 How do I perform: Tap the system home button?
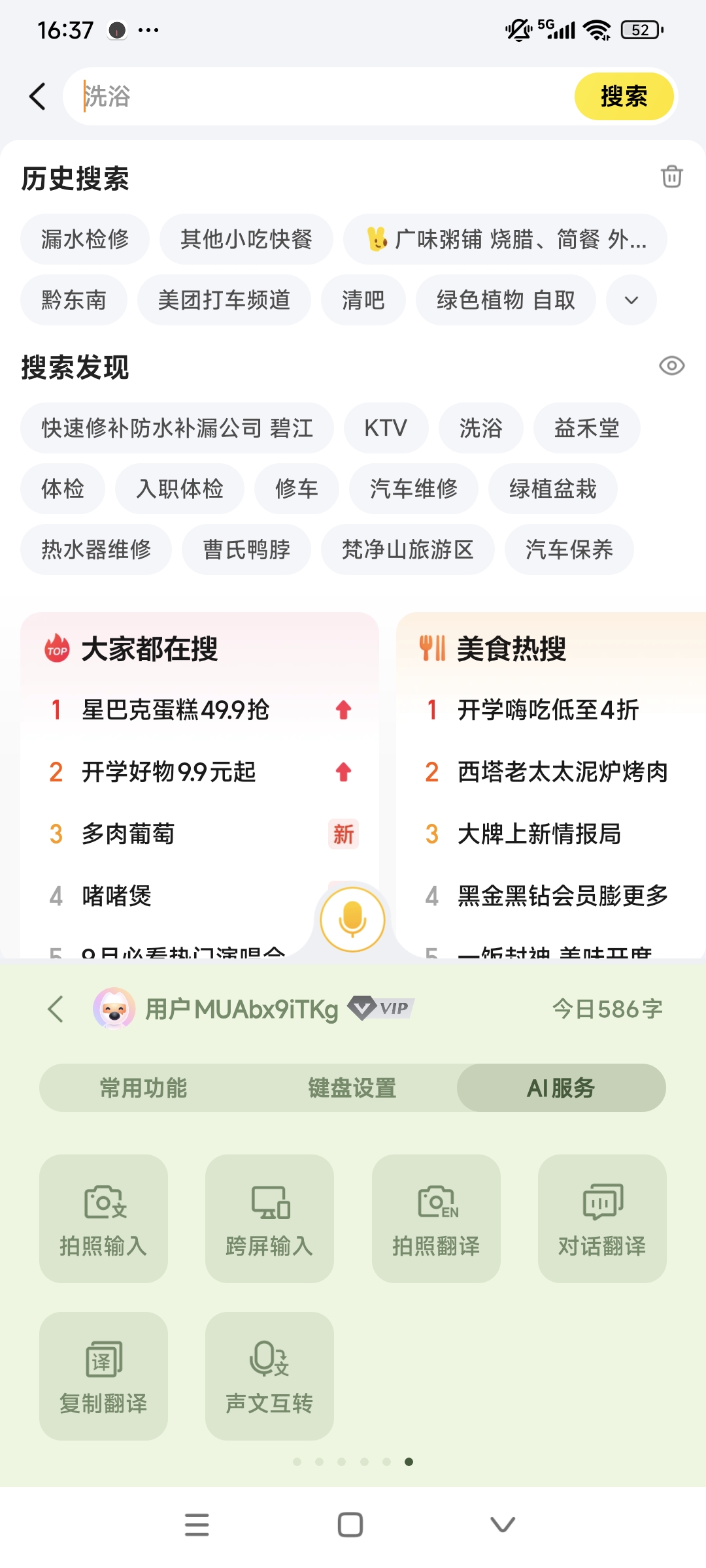[350, 1525]
